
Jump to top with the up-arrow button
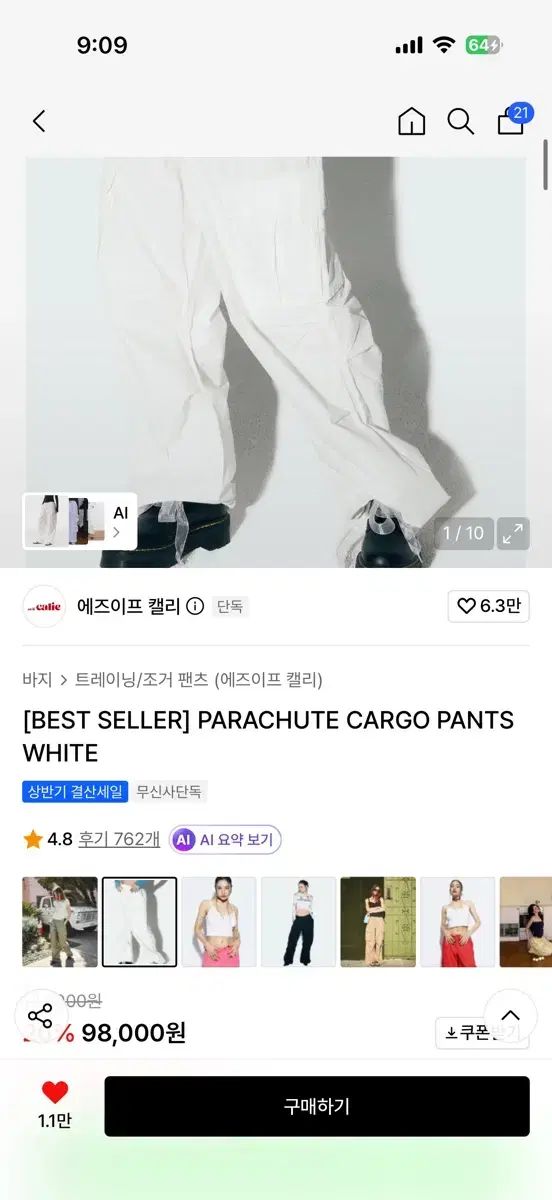click(510, 1015)
